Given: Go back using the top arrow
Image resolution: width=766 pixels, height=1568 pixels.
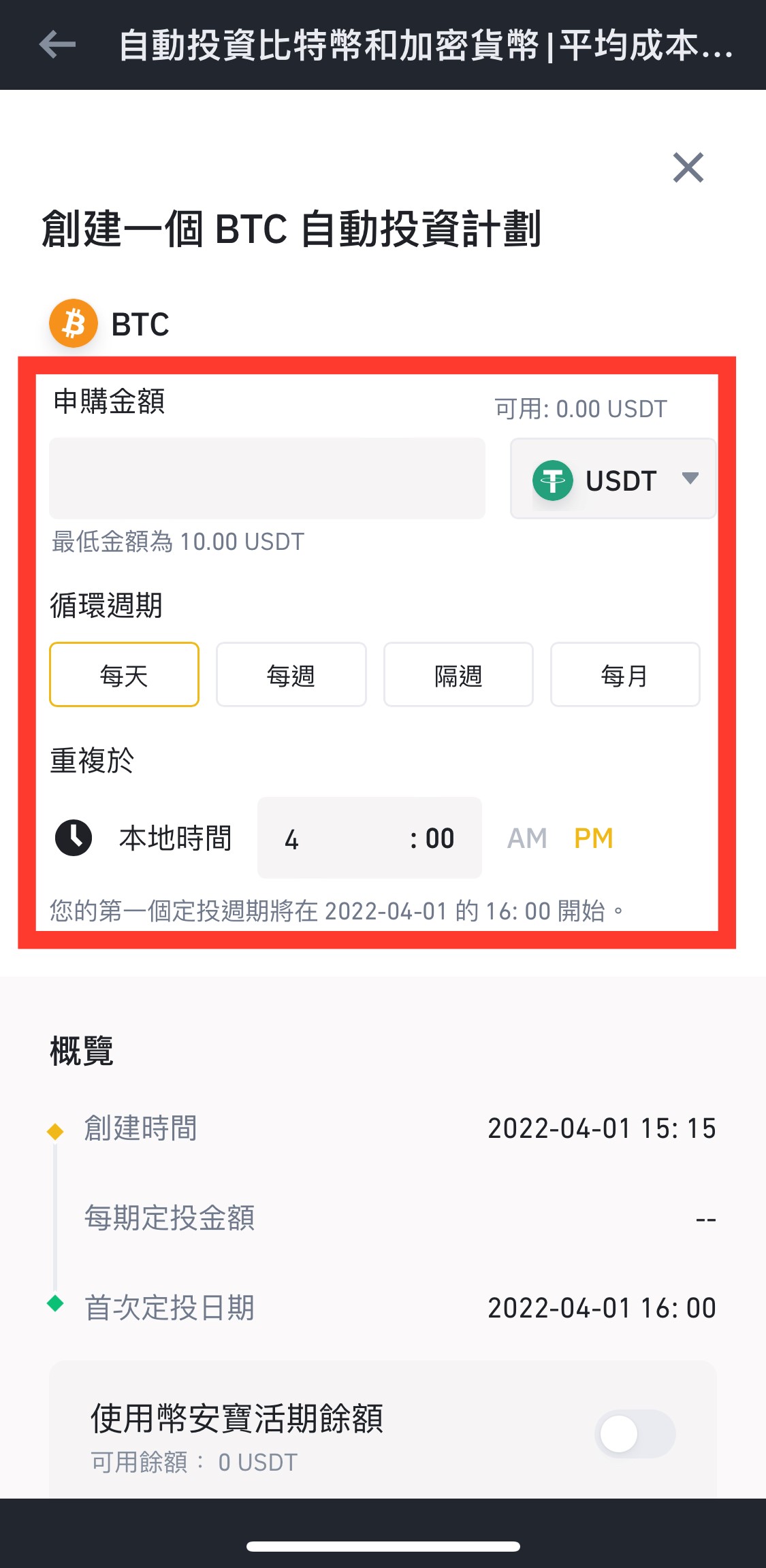Looking at the screenshot, I should click(x=57, y=45).
